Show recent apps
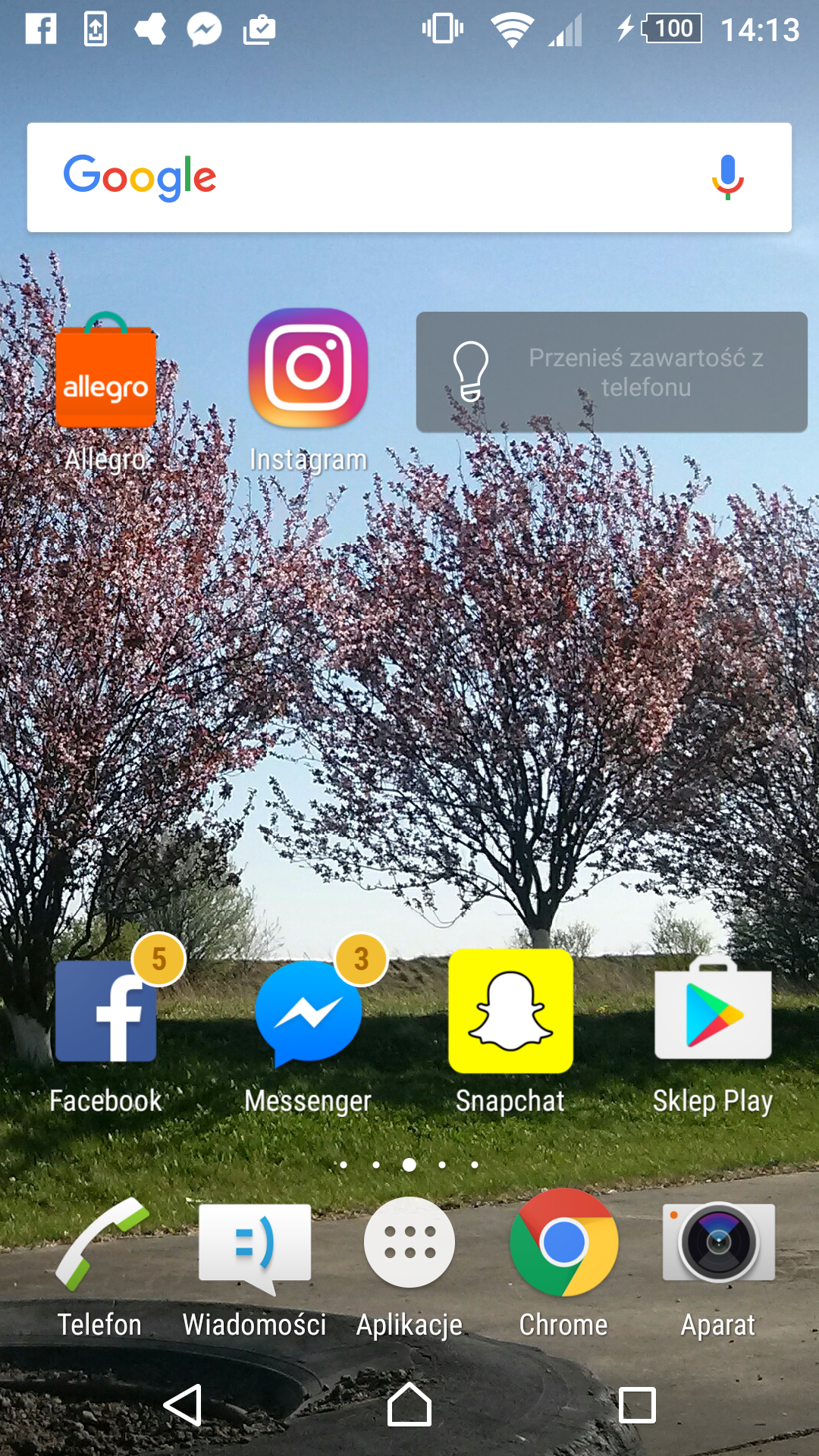The image size is (819, 1456). pos(637,1405)
